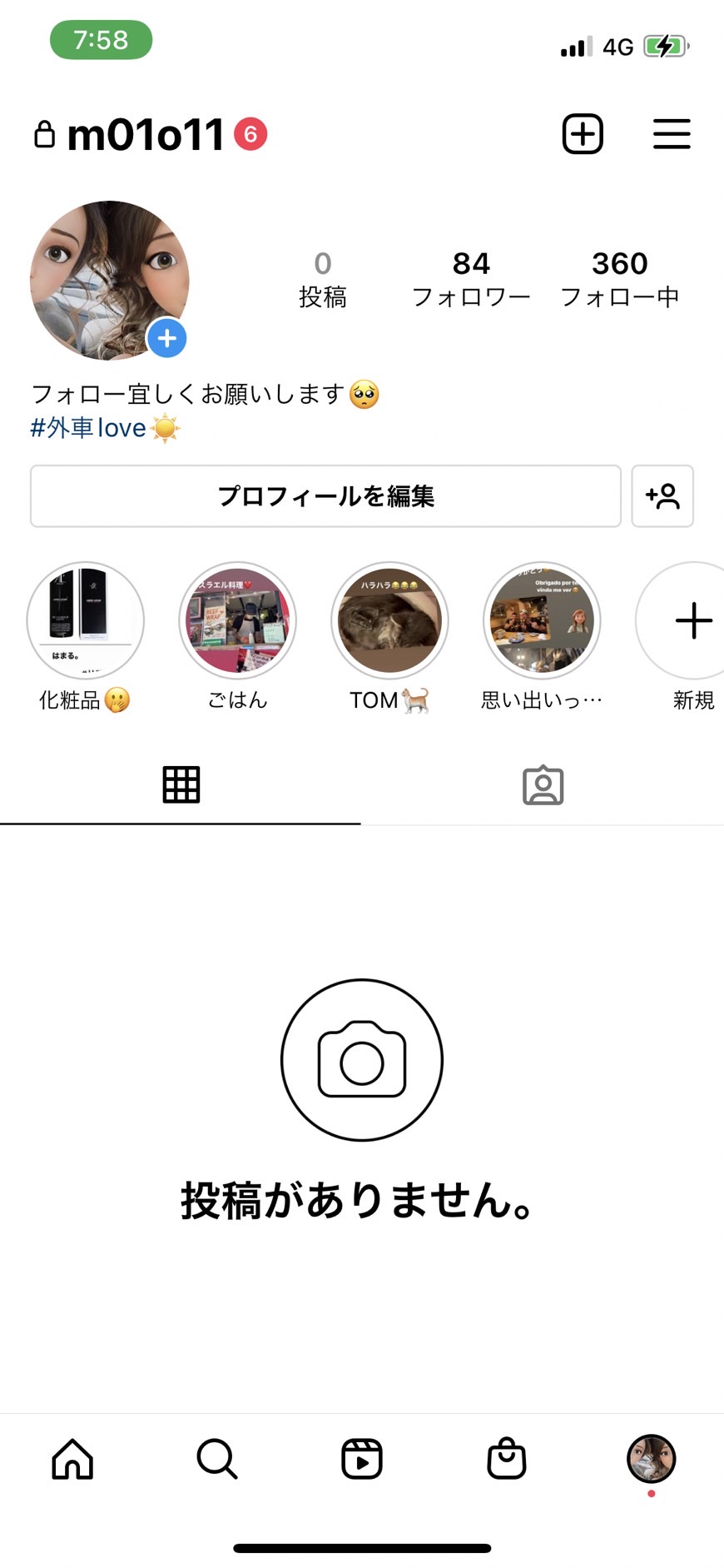Viewport: 724px width, 1568px height.
Task: Open the 化粧品 story highlight
Action: tap(85, 620)
